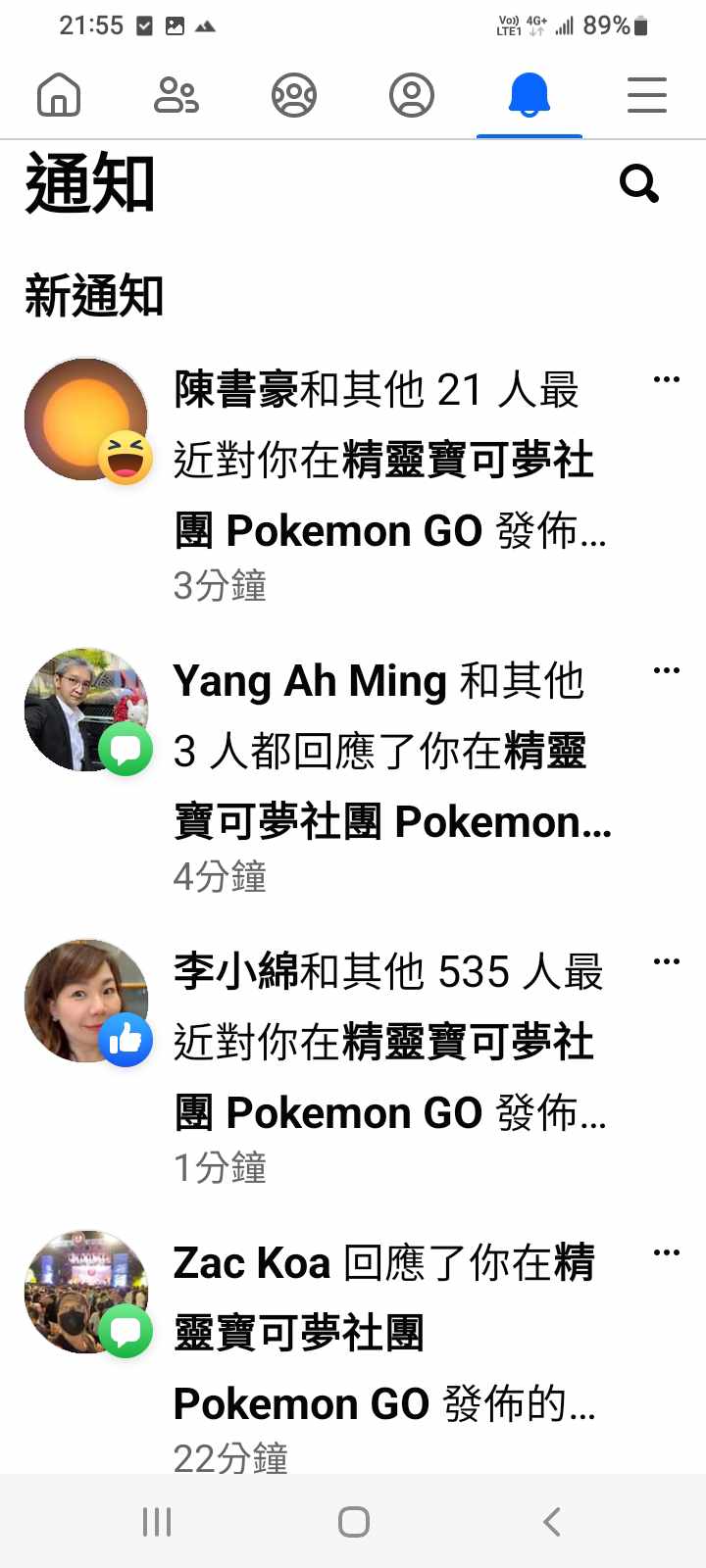Open options for 陳書豪's notification

pyautogui.click(x=666, y=379)
